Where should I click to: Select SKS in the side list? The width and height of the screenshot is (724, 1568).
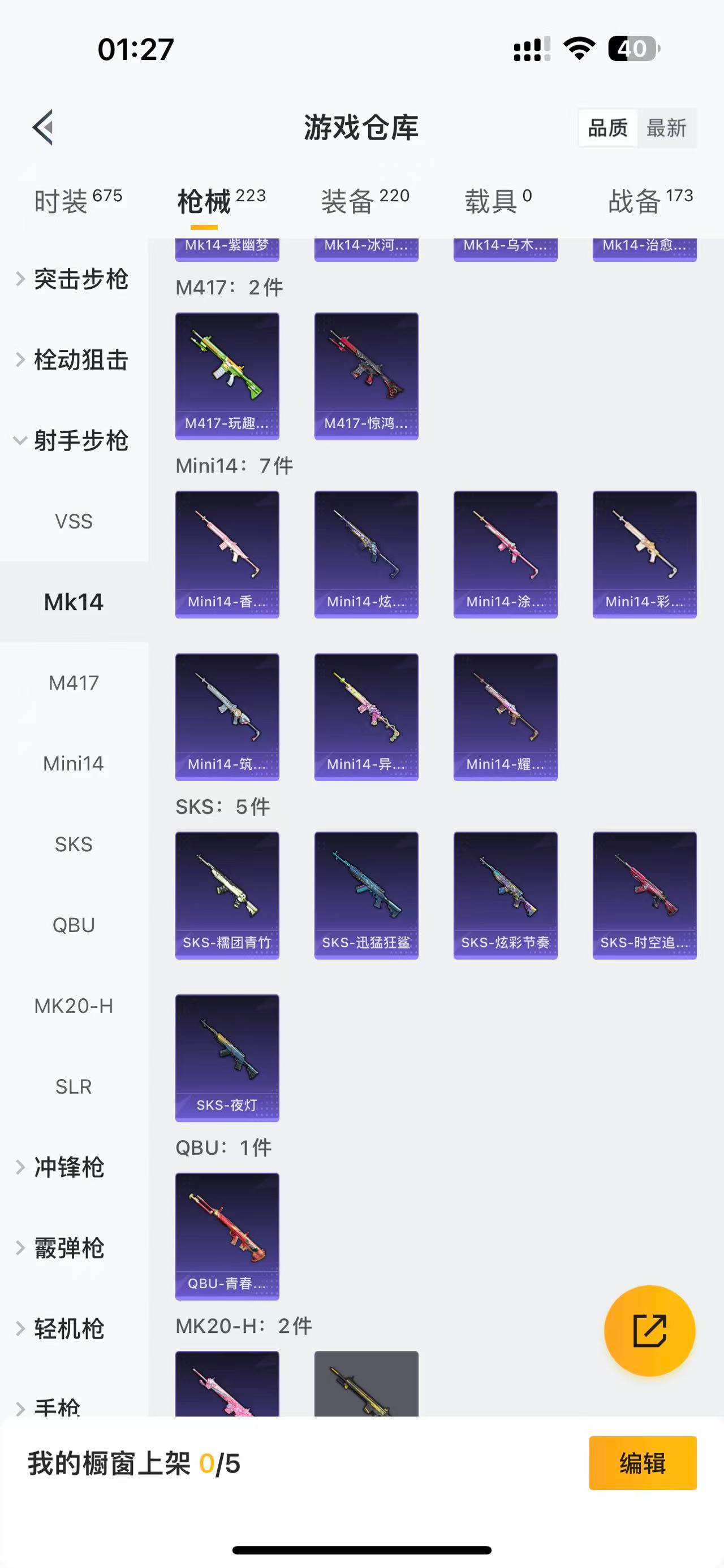click(74, 844)
